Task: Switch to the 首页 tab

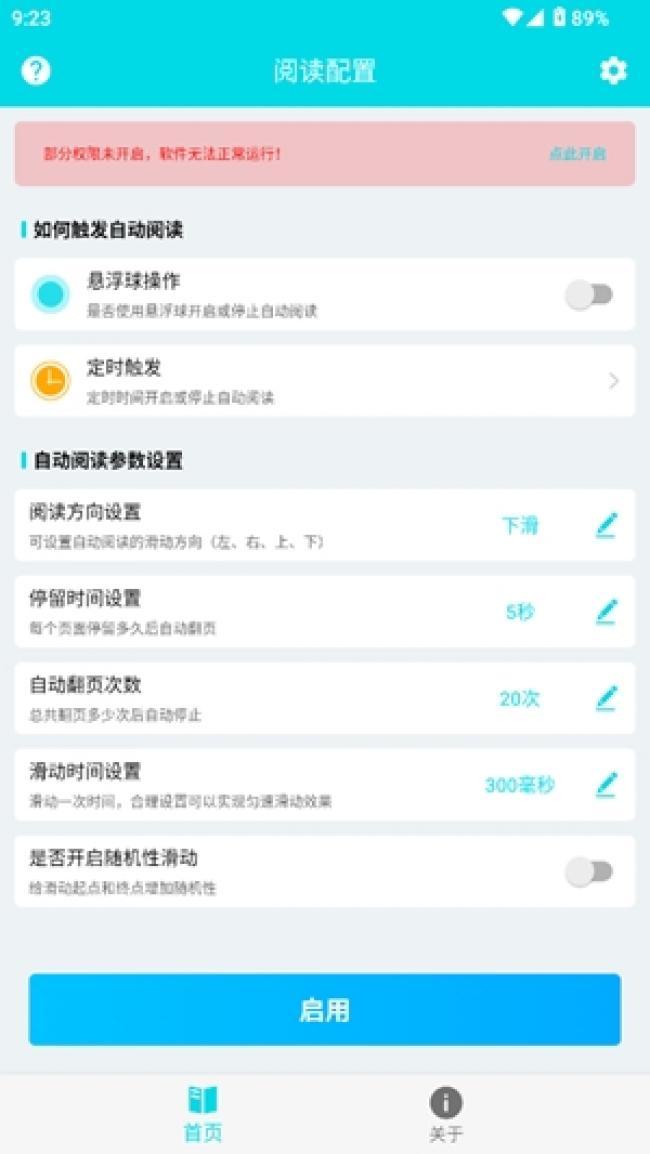Action: pos(203,1114)
